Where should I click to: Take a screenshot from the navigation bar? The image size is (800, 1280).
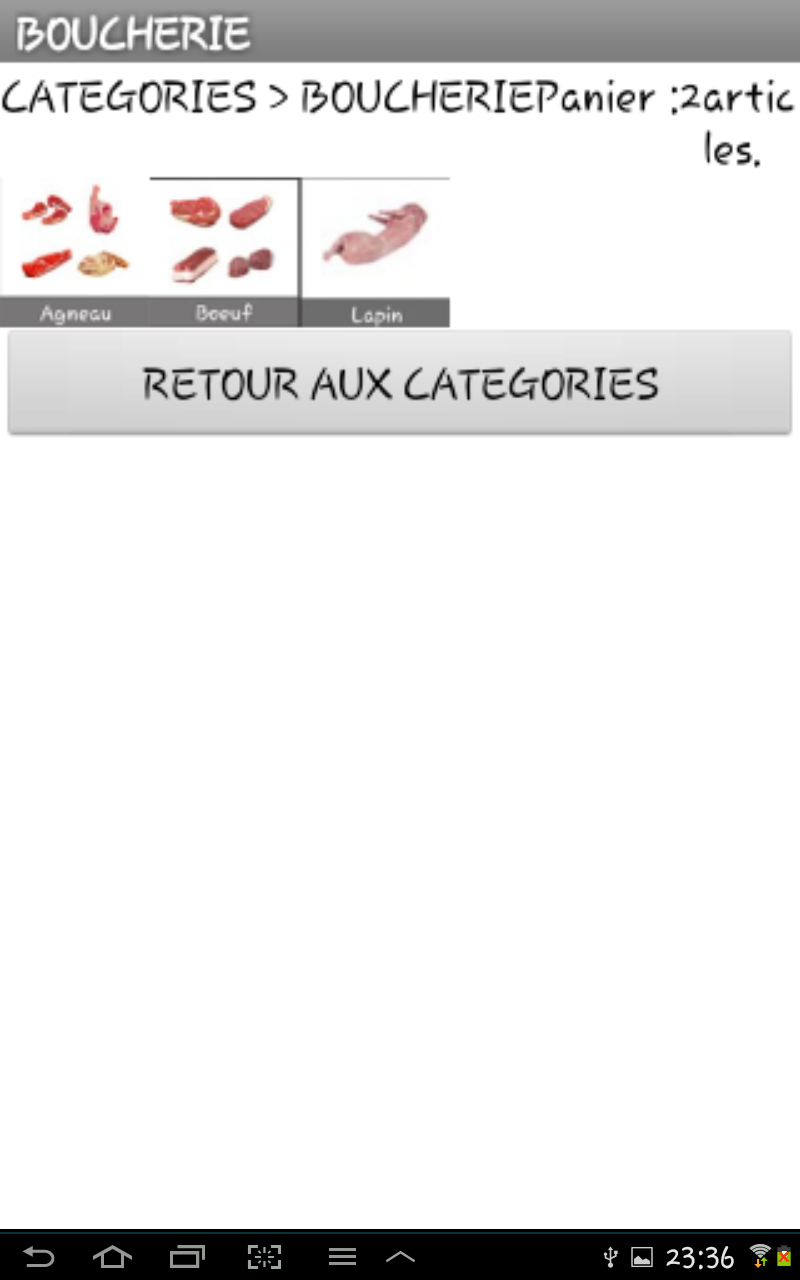point(264,1257)
